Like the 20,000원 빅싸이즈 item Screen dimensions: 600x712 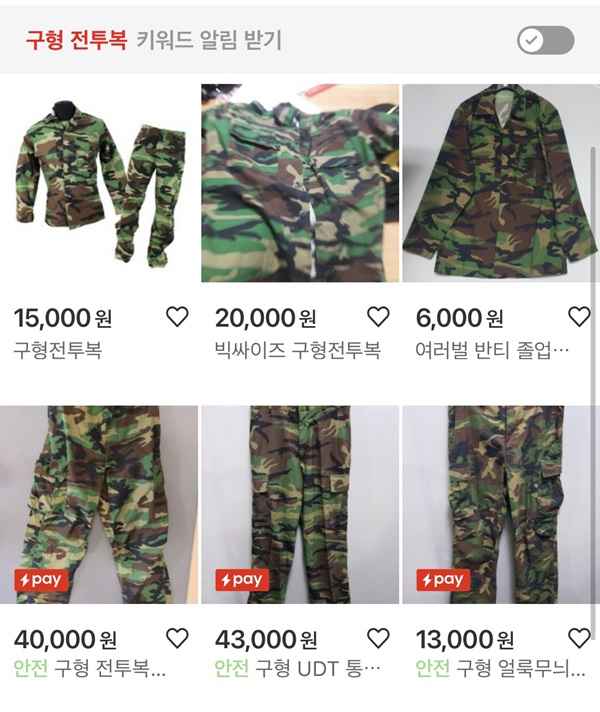378,318
